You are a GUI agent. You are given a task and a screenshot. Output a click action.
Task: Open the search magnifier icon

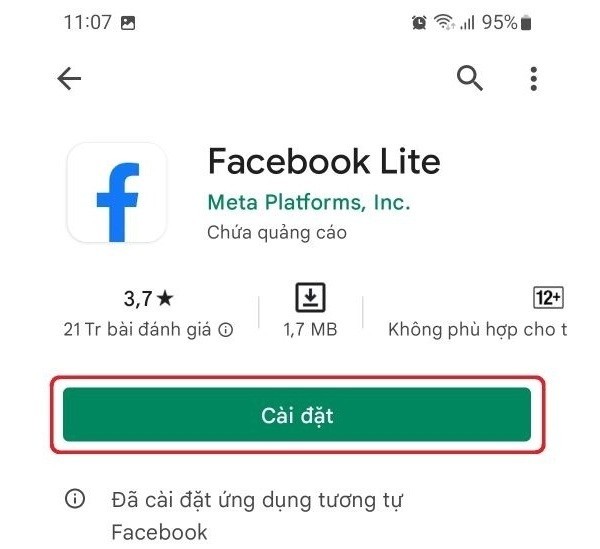(470, 78)
